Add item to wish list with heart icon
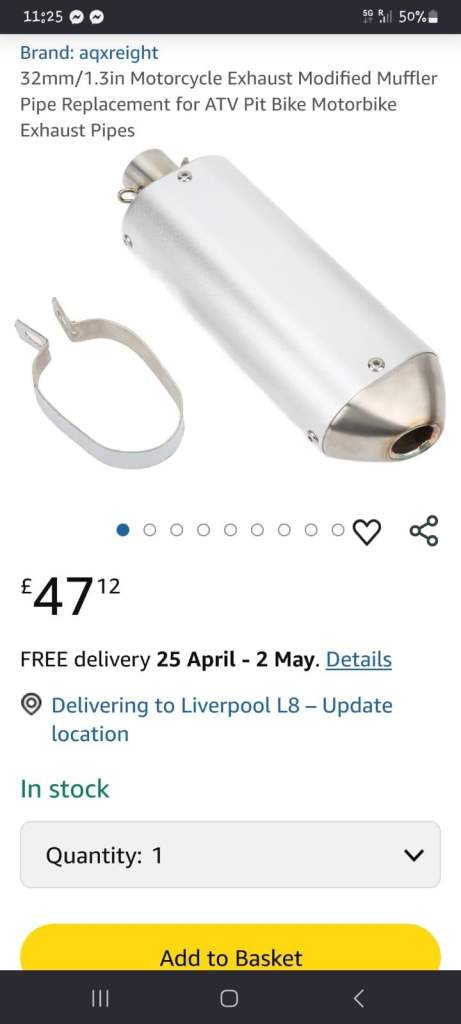461x1024 pixels. click(366, 531)
